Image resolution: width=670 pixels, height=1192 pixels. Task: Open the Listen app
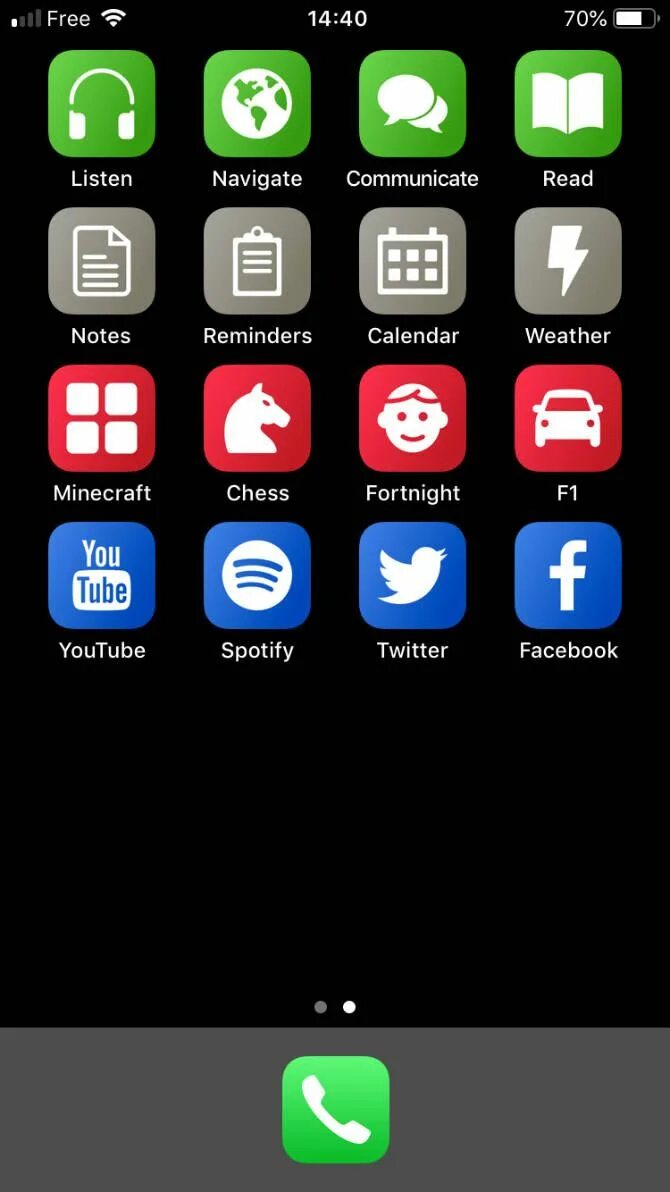[101, 104]
